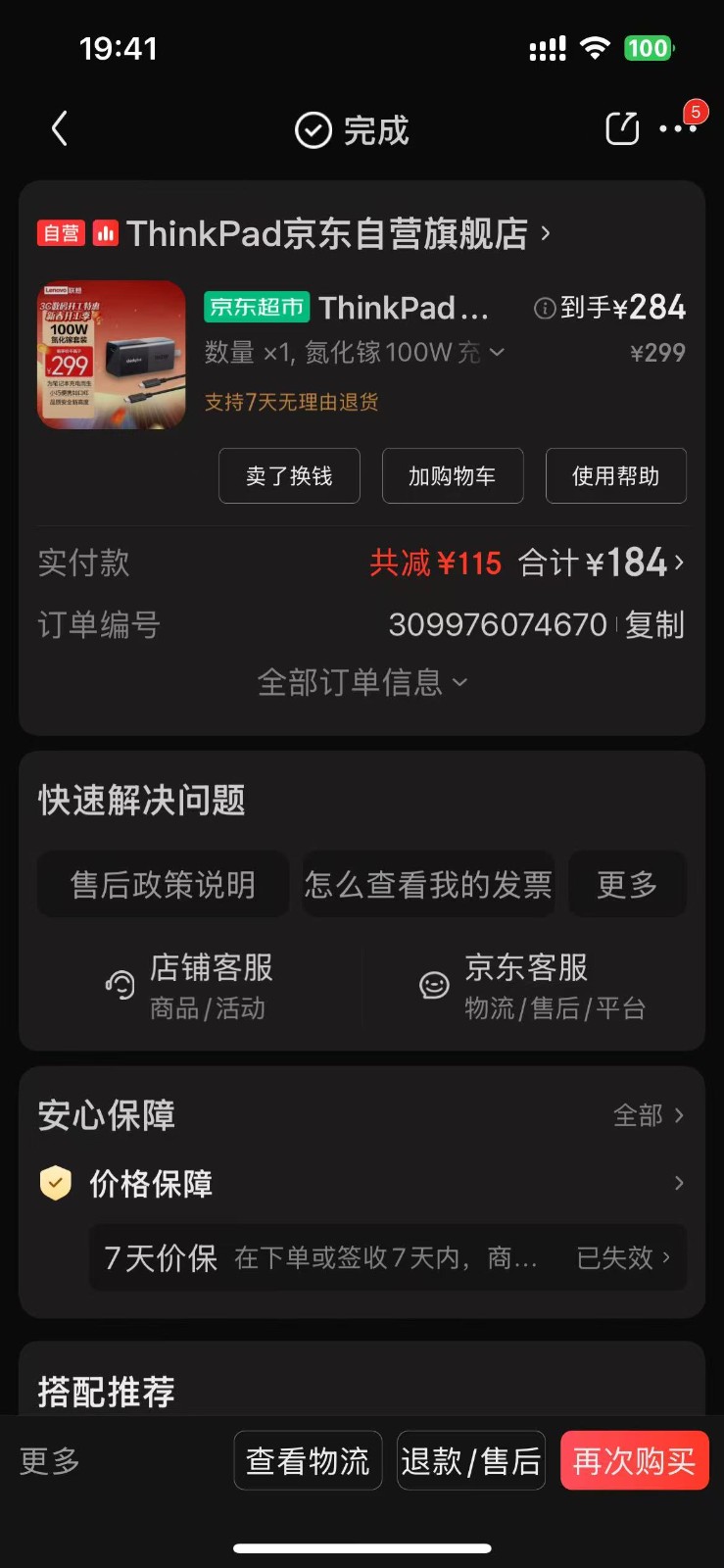Go back with the top arrow

click(60, 128)
